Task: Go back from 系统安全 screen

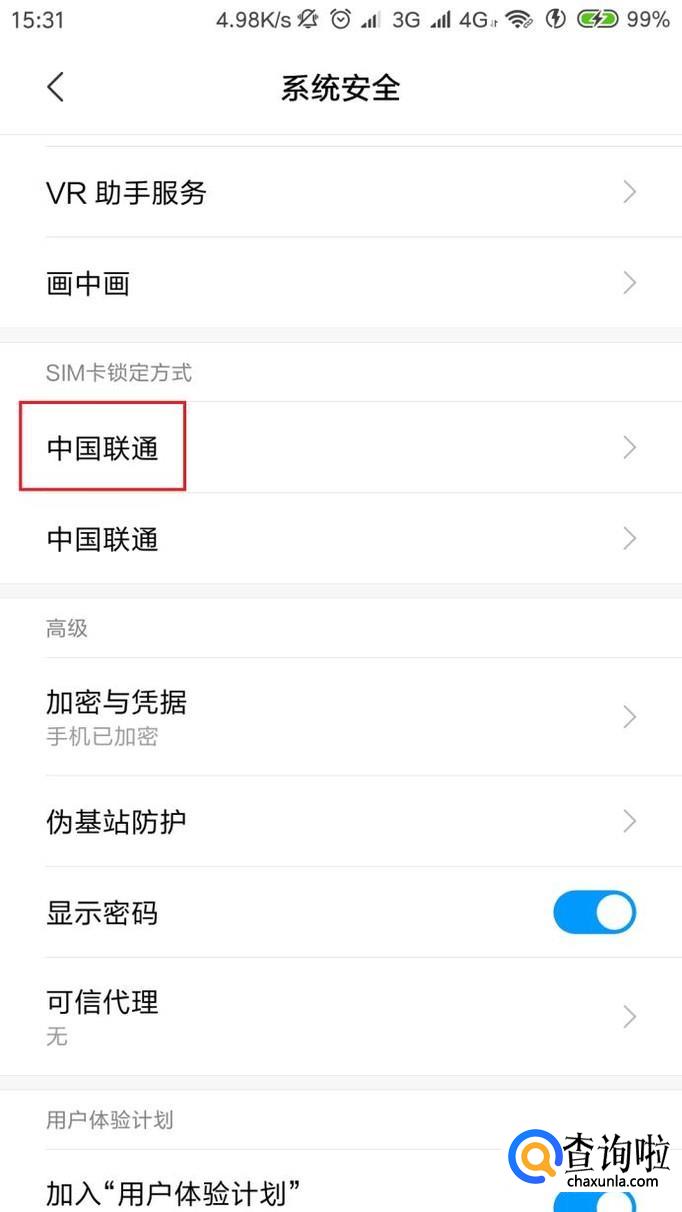Action: (55, 87)
